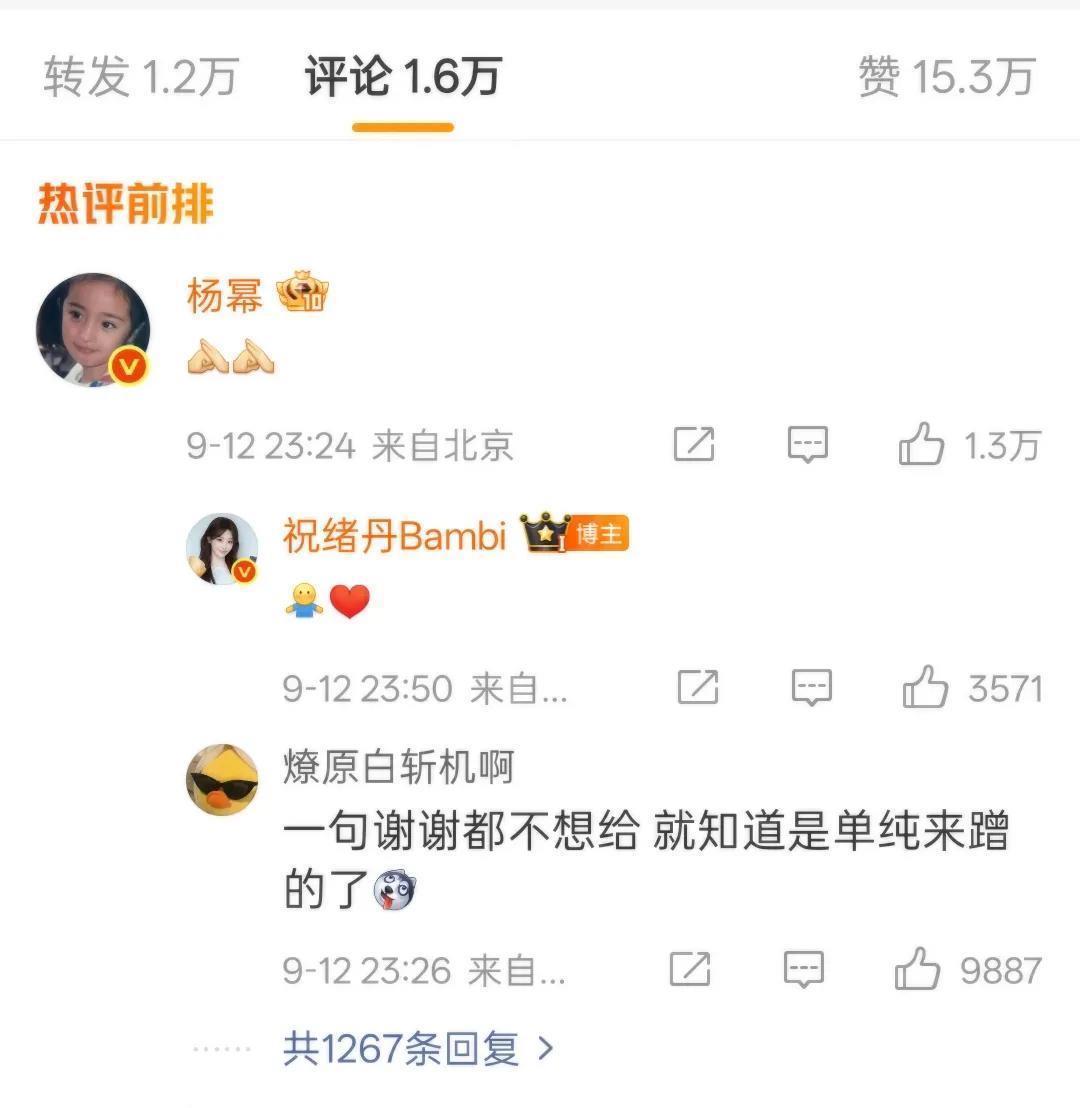Open 祝绪丹Bambi's avatar
The width and height of the screenshot is (1080, 1108).
tap(222, 549)
